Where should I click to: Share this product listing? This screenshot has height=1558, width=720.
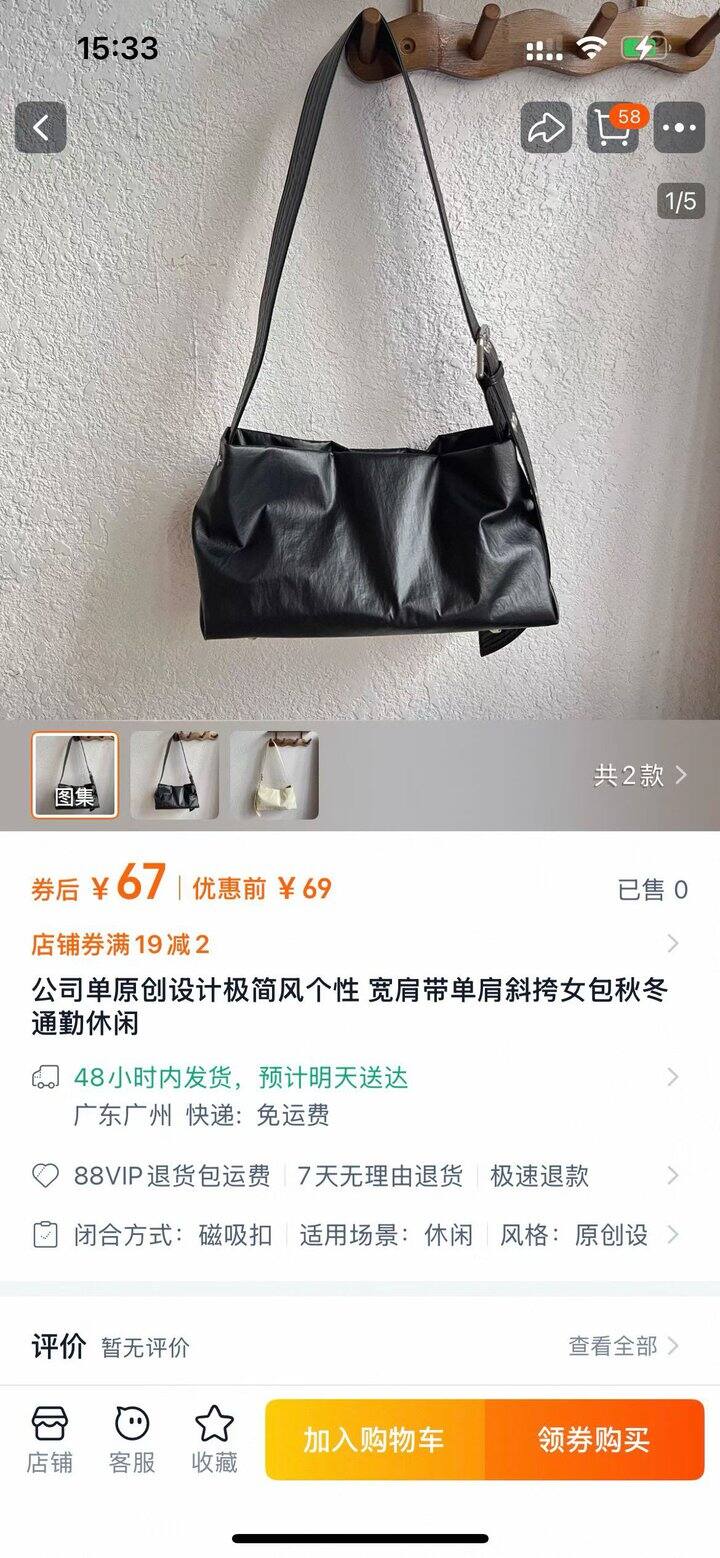point(546,128)
